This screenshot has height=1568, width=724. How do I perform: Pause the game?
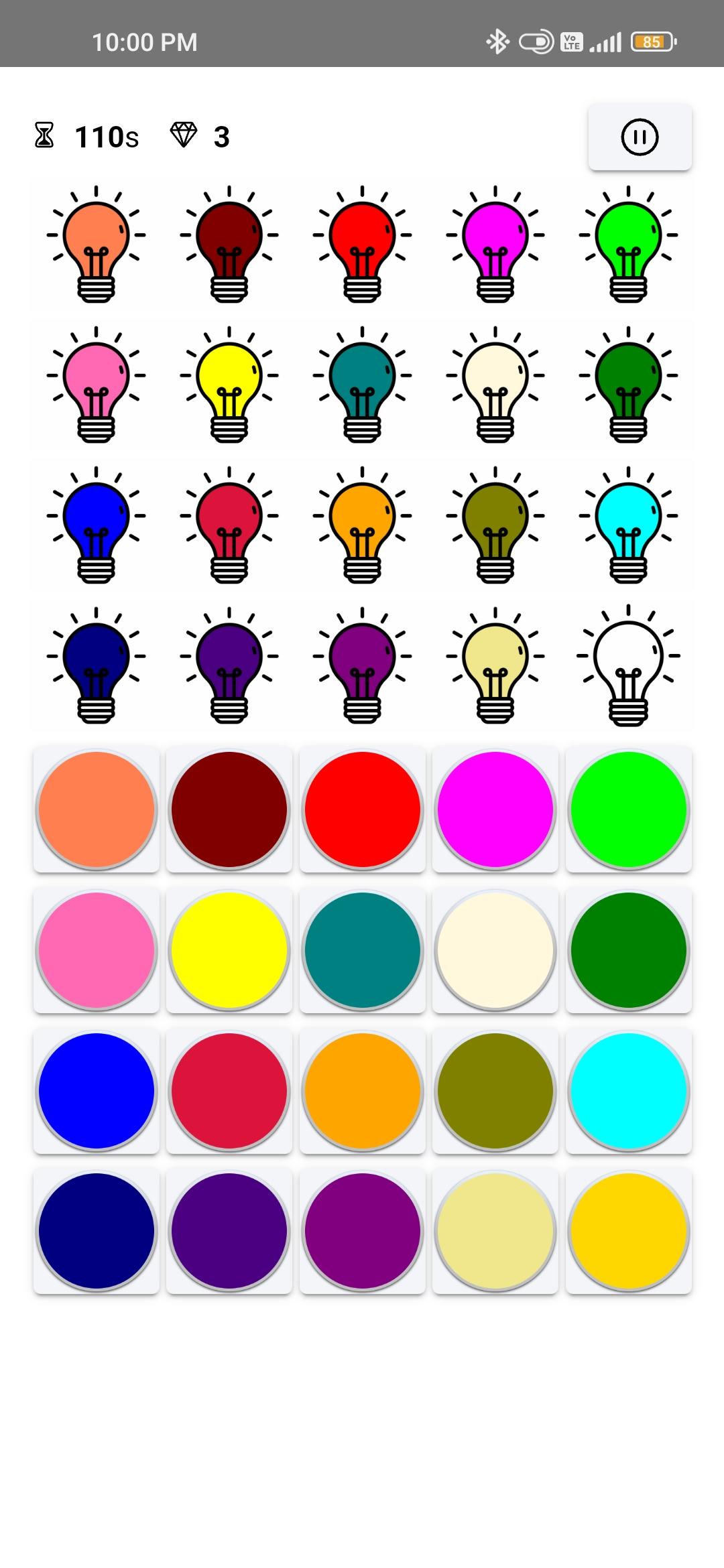tap(640, 137)
